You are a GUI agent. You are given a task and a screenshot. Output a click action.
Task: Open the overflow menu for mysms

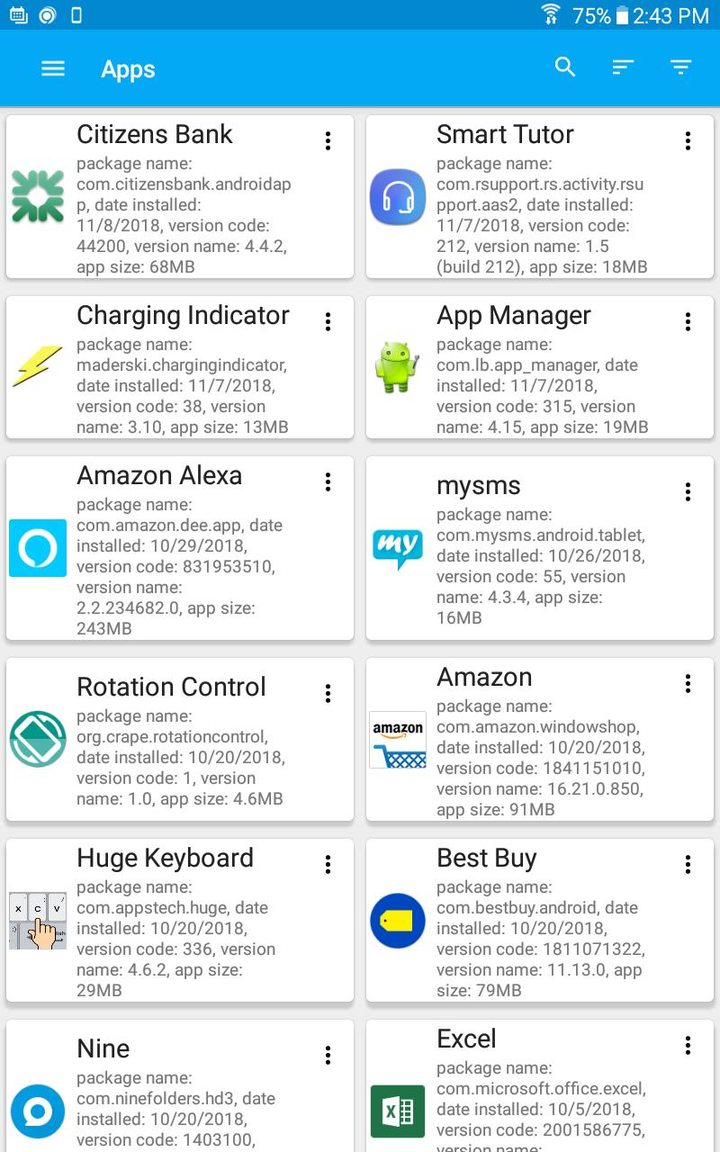point(688,491)
